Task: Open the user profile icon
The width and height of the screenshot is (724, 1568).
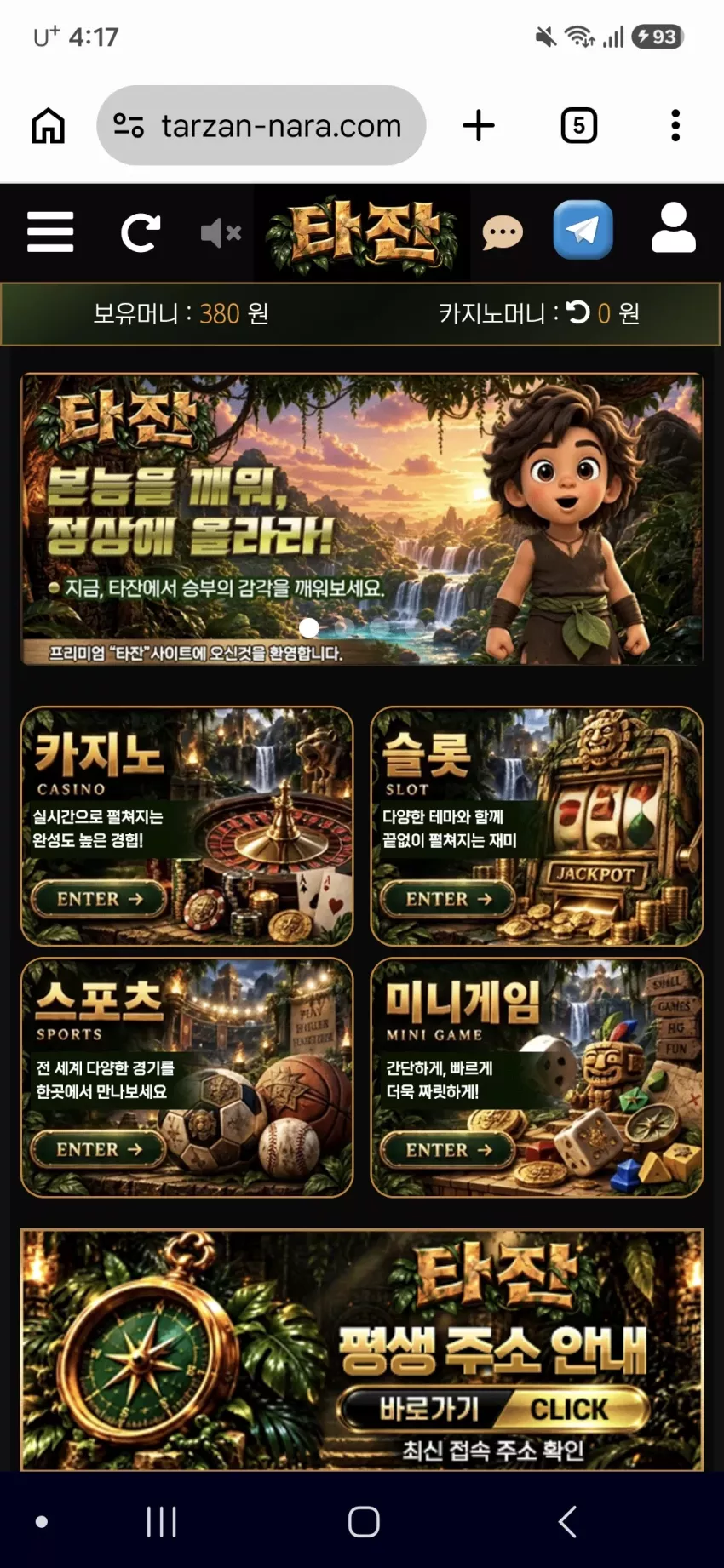Action: coord(674,228)
